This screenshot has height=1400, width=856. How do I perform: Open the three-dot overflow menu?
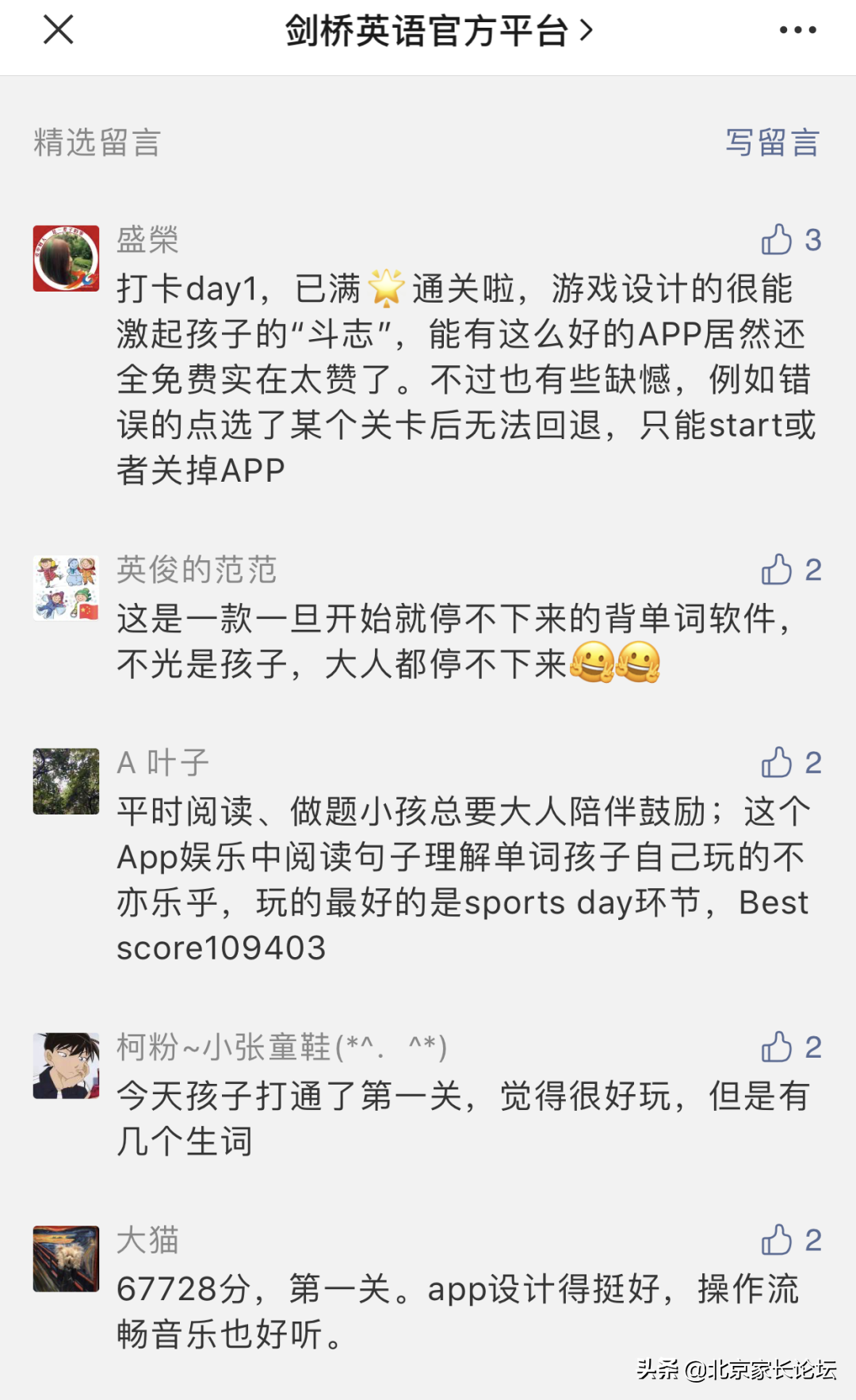(x=797, y=30)
